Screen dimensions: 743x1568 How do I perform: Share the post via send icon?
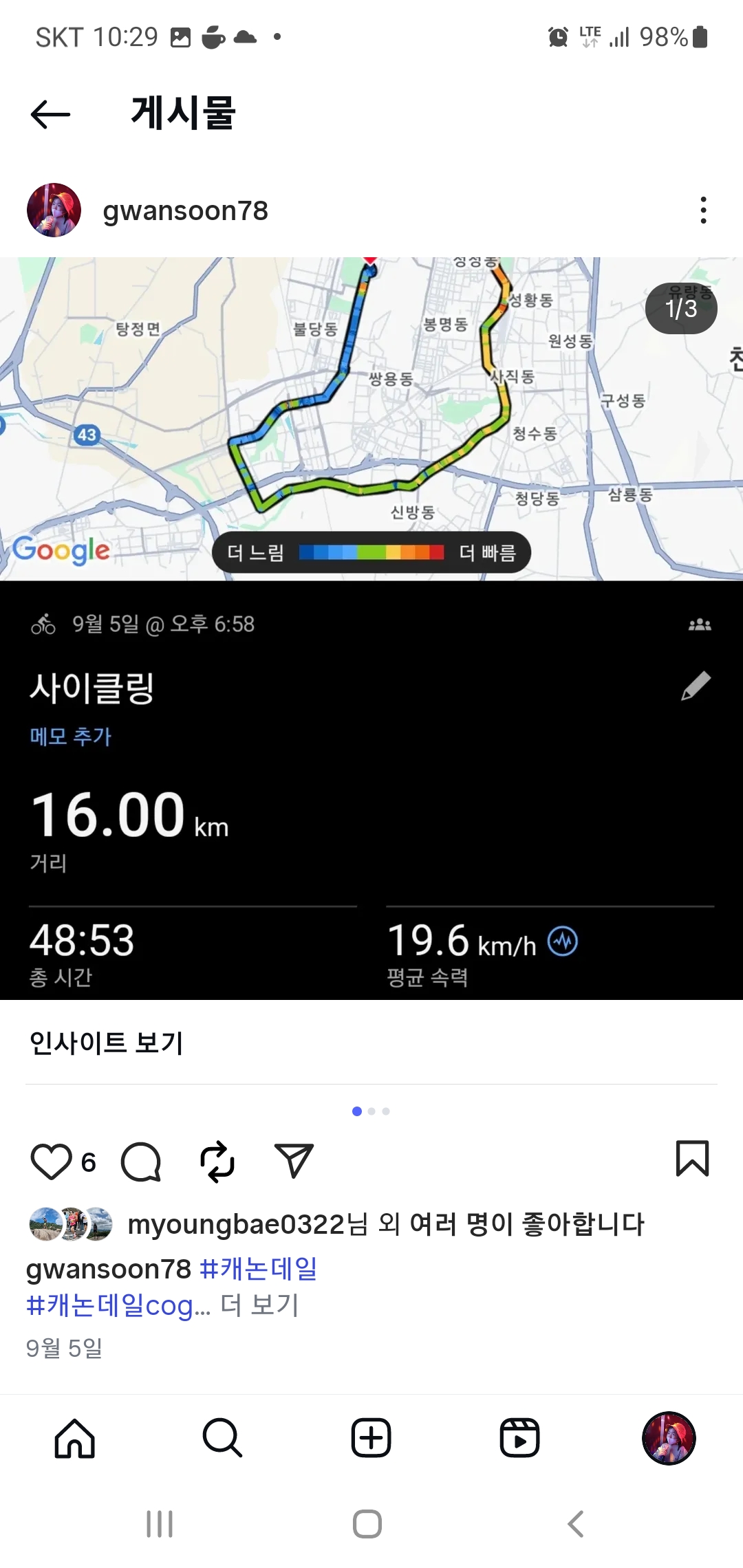click(294, 1162)
